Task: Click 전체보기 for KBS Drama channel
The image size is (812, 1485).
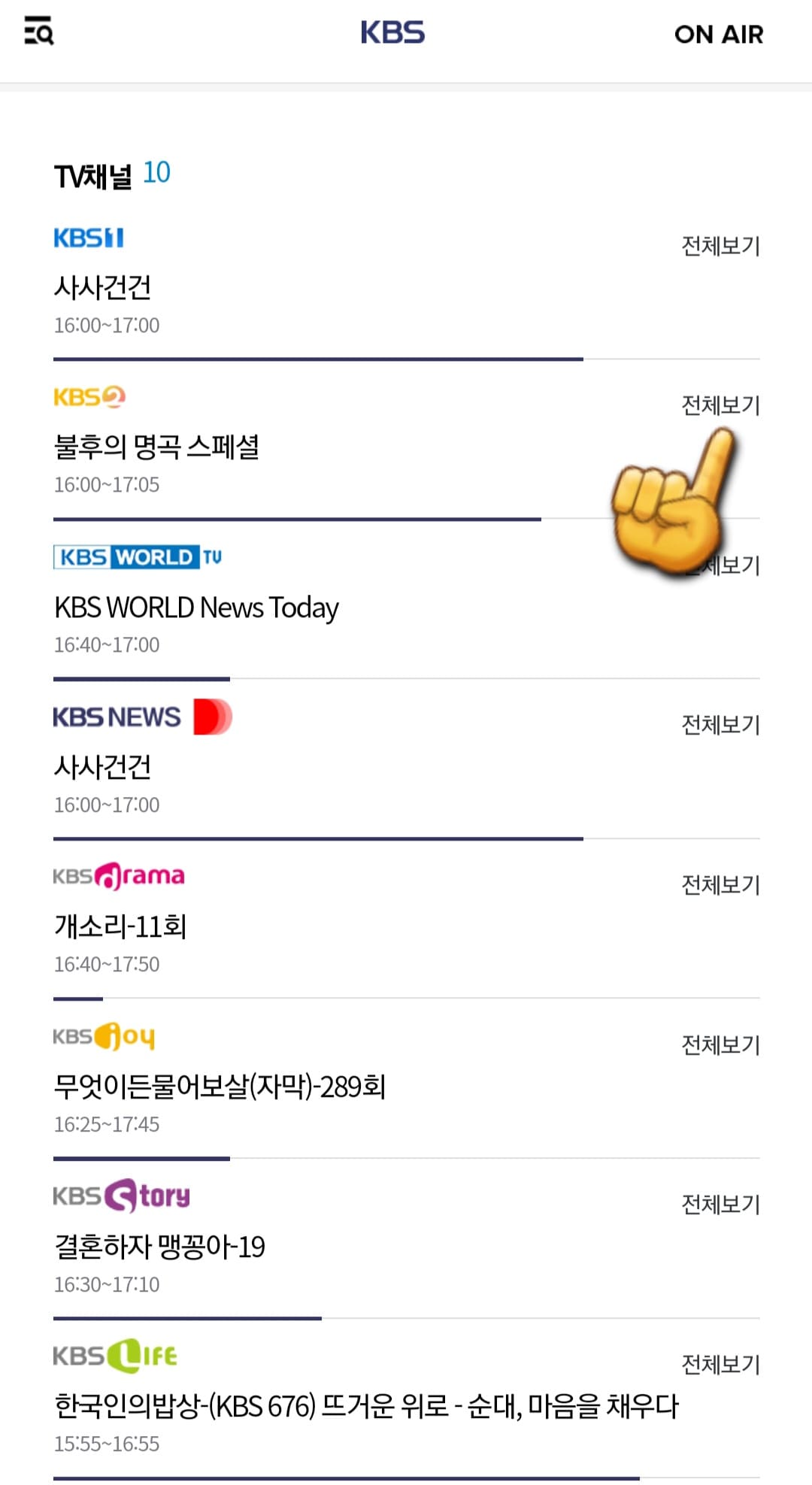Action: coord(720,885)
